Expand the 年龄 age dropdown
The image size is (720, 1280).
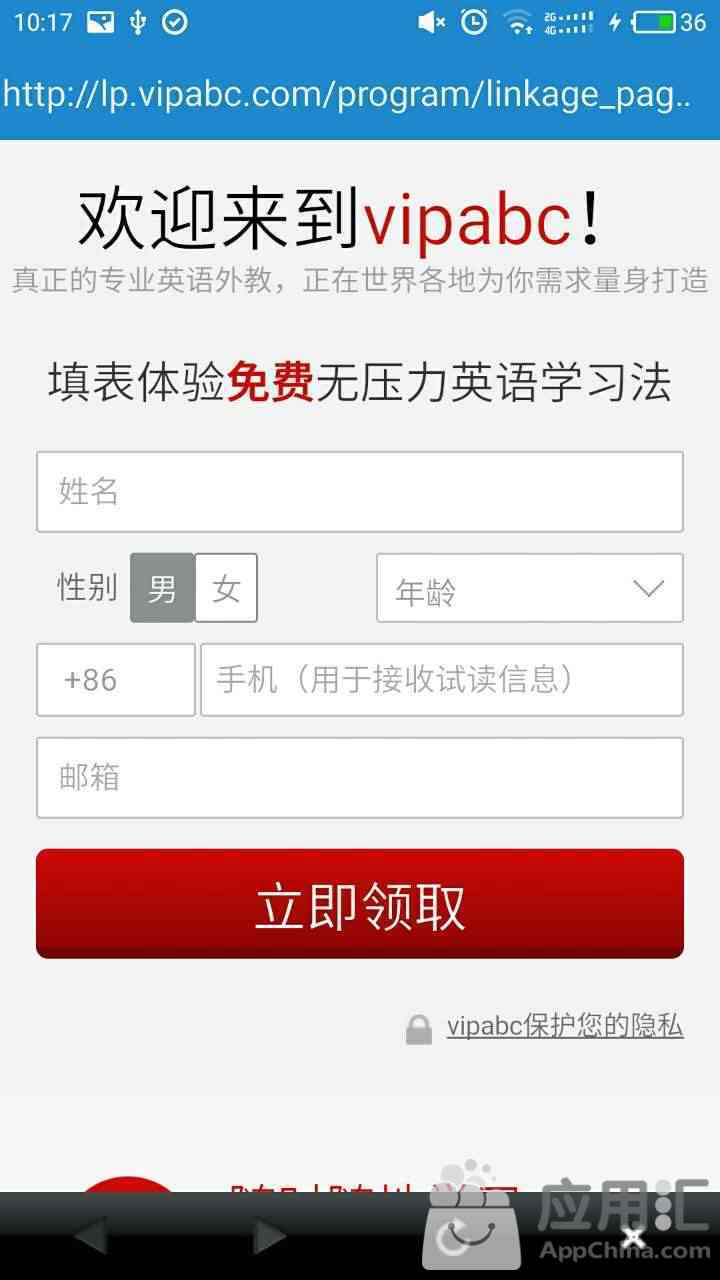click(x=530, y=588)
